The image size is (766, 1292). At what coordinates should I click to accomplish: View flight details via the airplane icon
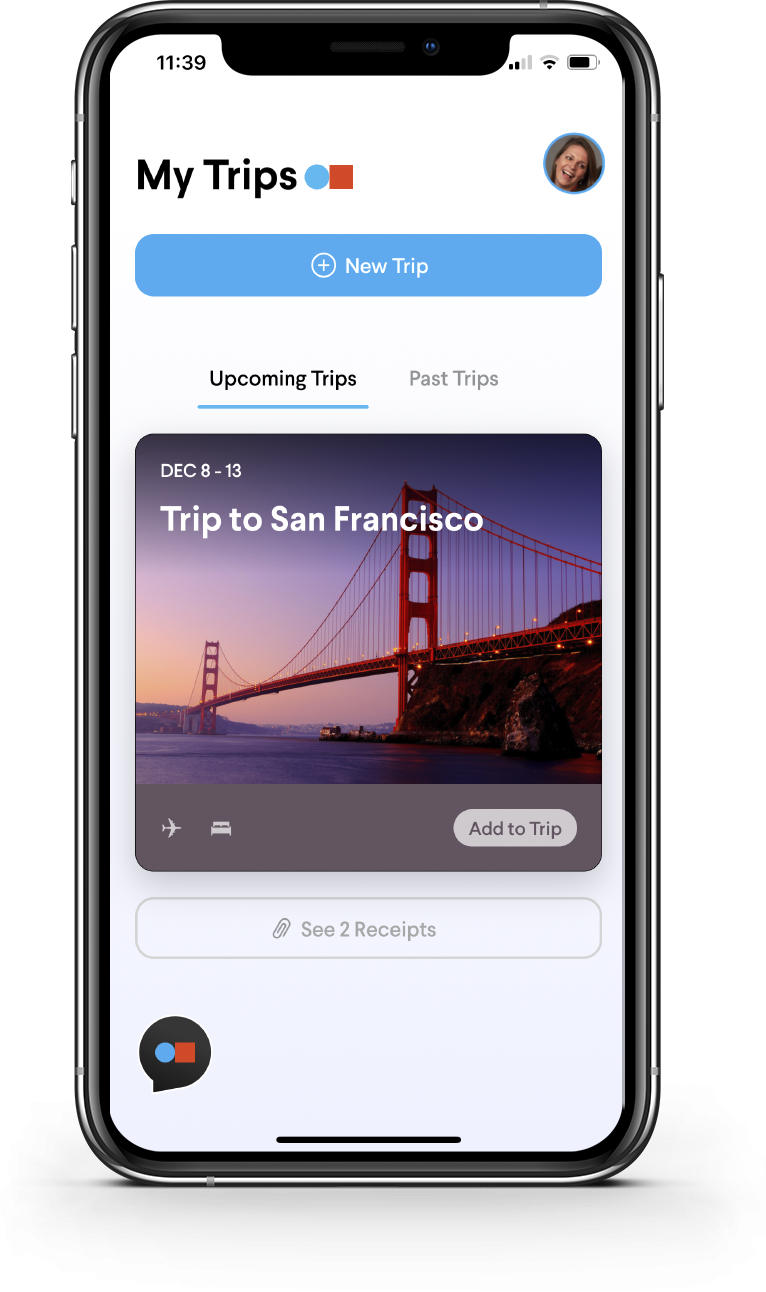pos(172,828)
